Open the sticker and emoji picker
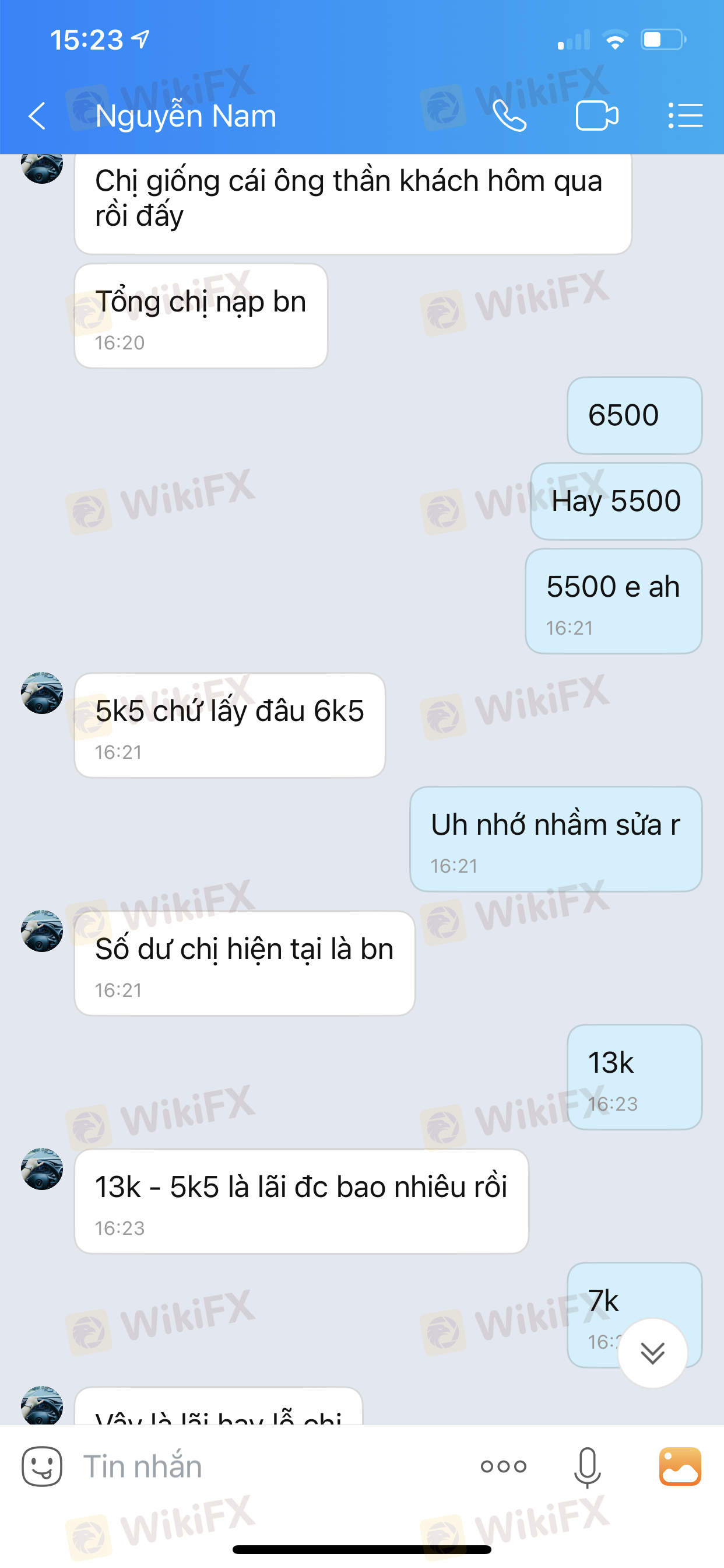The image size is (724, 1568). pyautogui.click(x=42, y=1466)
